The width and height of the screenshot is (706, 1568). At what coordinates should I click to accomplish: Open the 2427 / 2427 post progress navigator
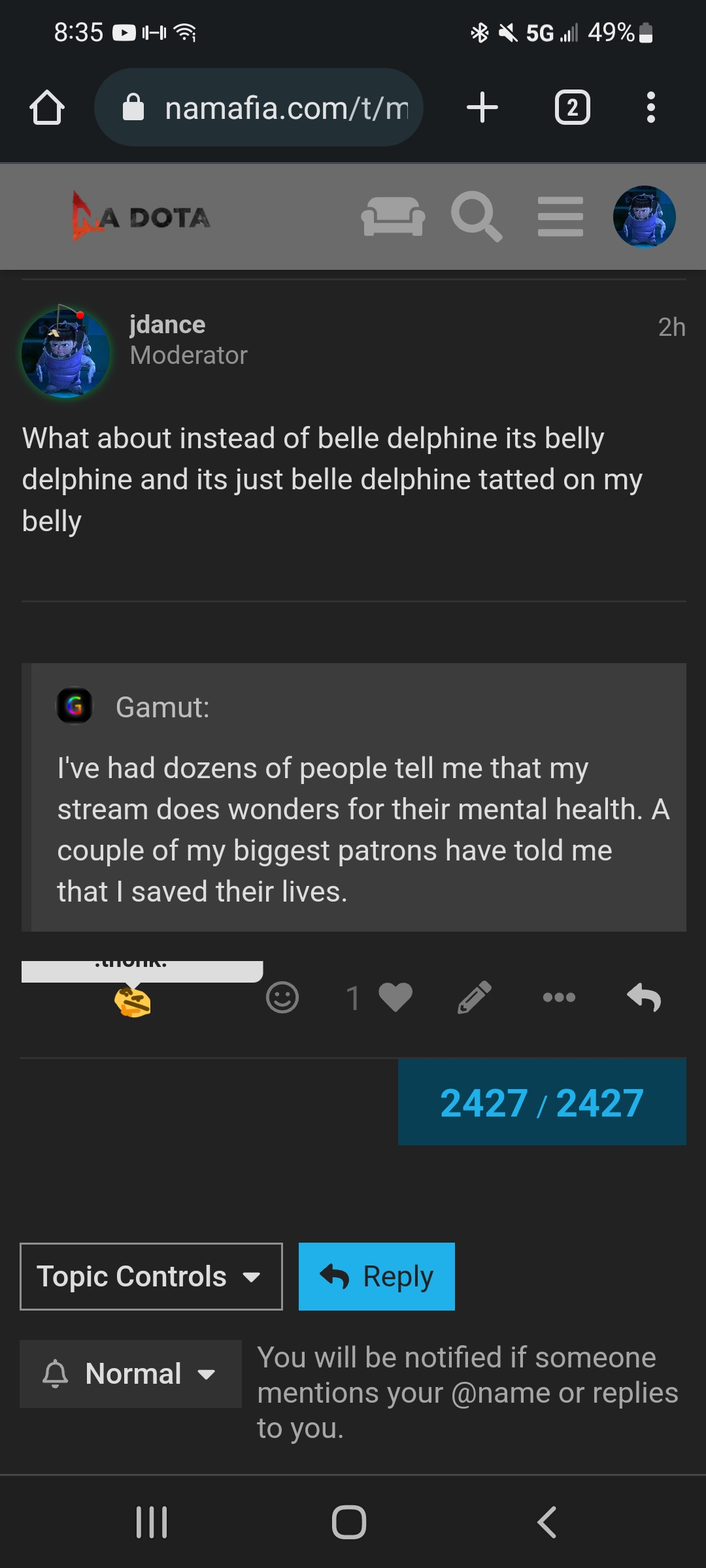point(542,1102)
